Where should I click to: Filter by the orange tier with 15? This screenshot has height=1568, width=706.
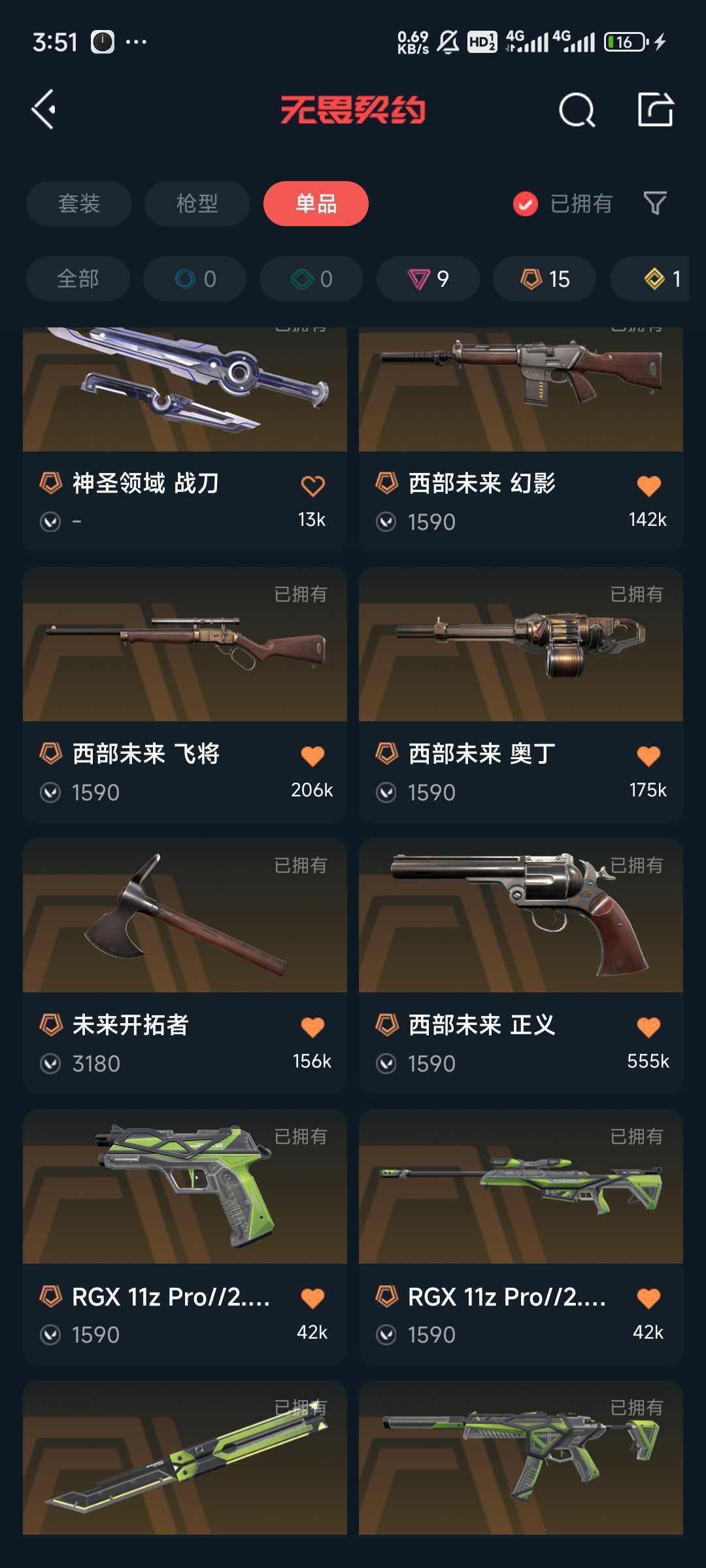click(545, 279)
